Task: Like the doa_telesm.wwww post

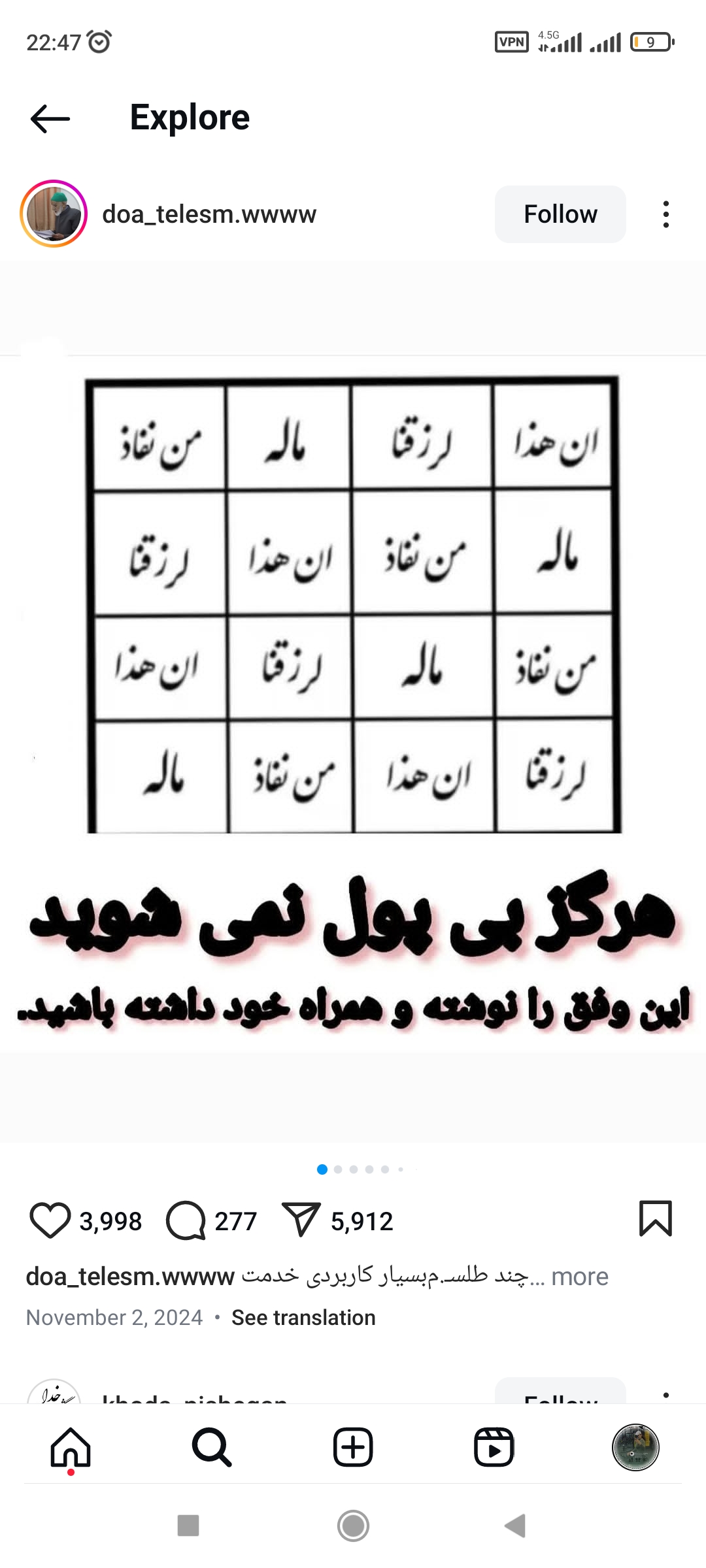Action: coord(50,1220)
